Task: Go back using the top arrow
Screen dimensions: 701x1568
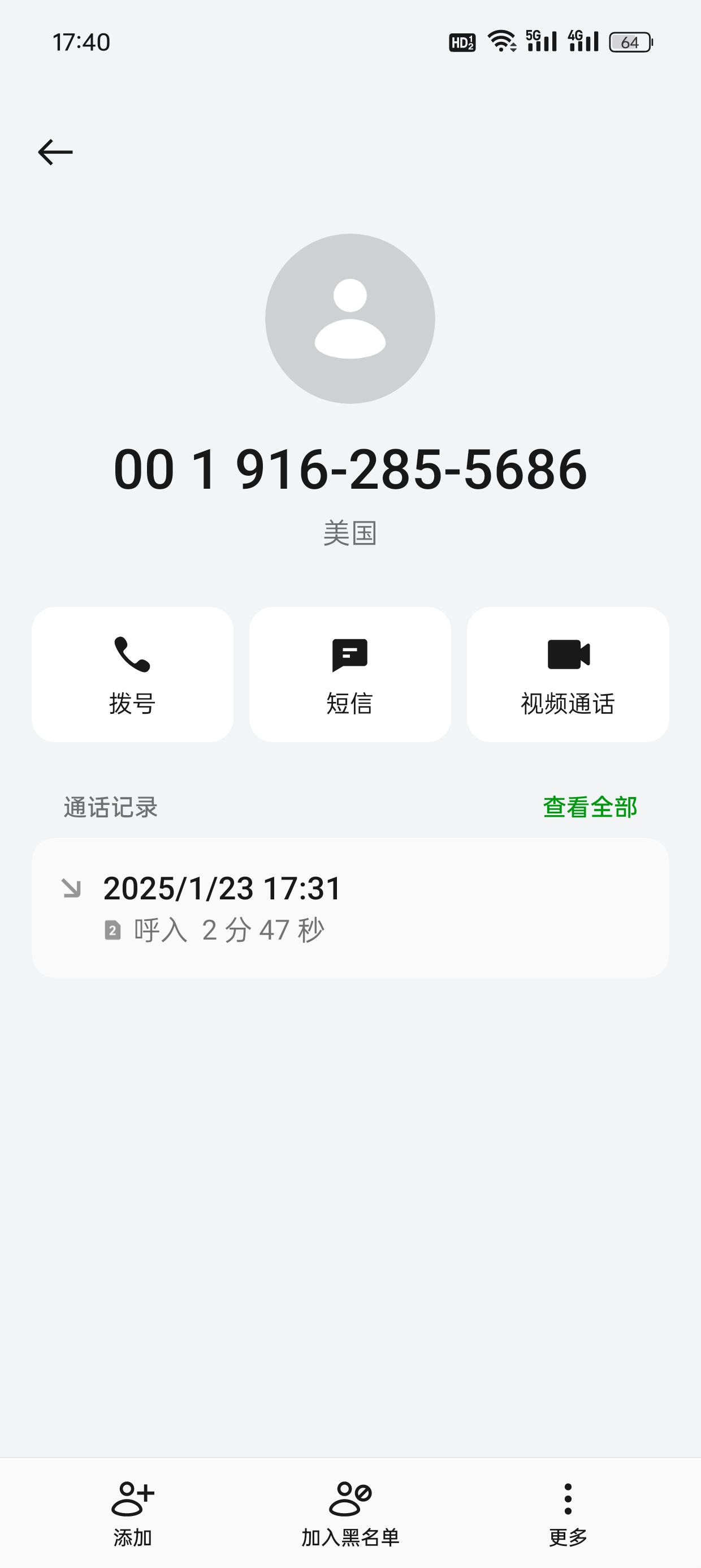Action: (55, 152)
